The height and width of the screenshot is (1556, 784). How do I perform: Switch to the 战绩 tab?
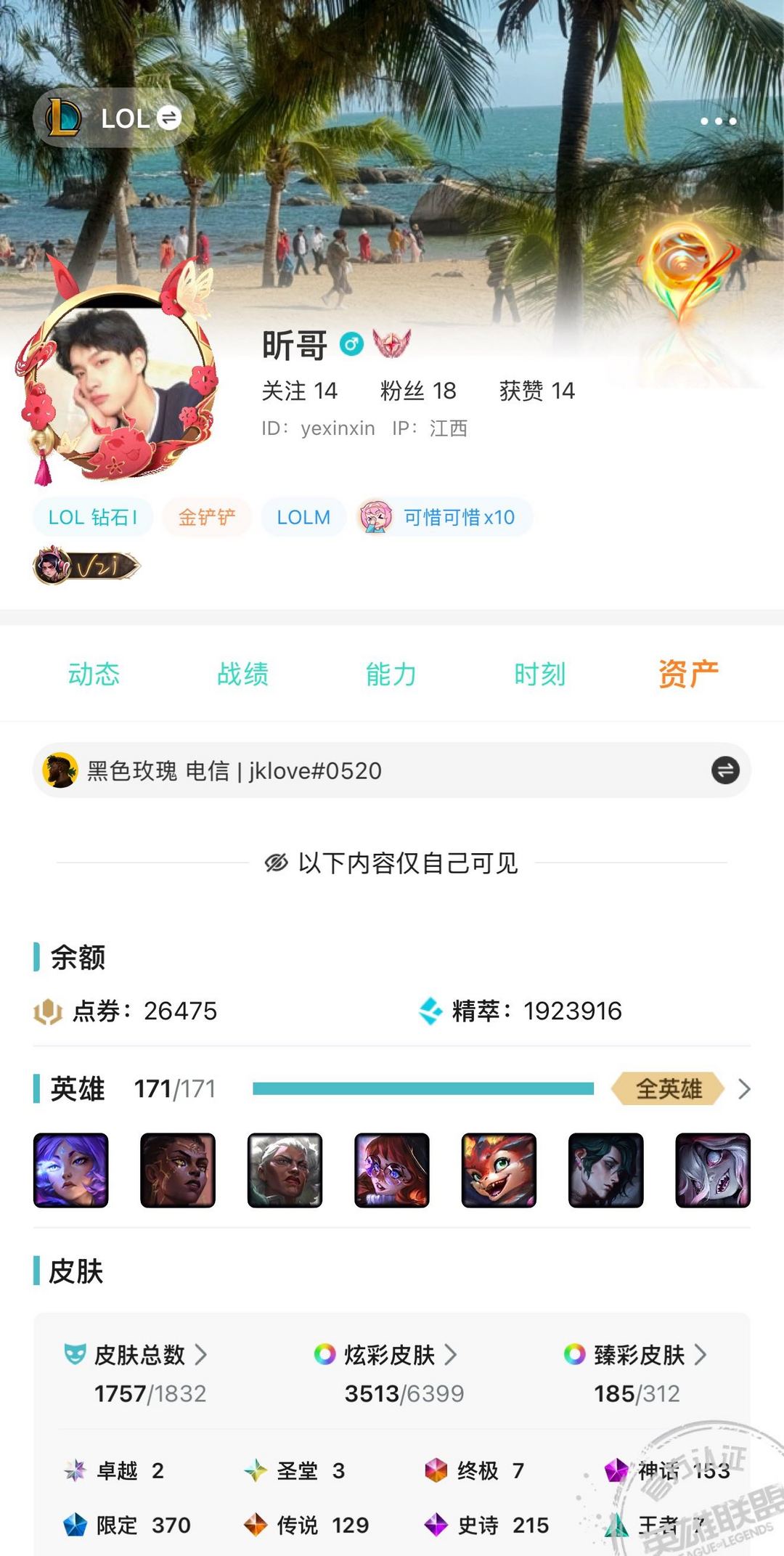tap(242, 674)
